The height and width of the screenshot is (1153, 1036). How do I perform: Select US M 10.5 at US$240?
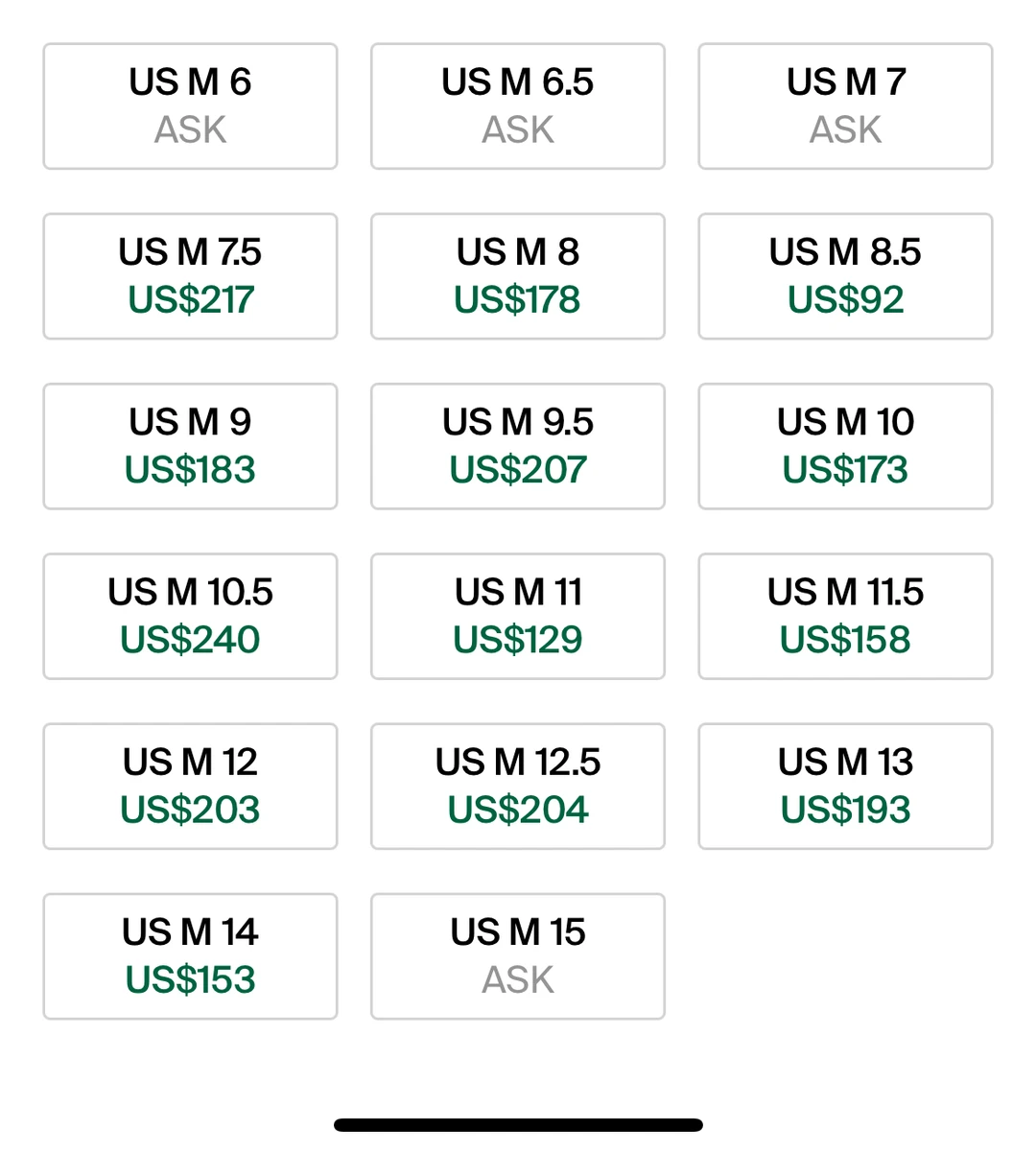(190, 616)
